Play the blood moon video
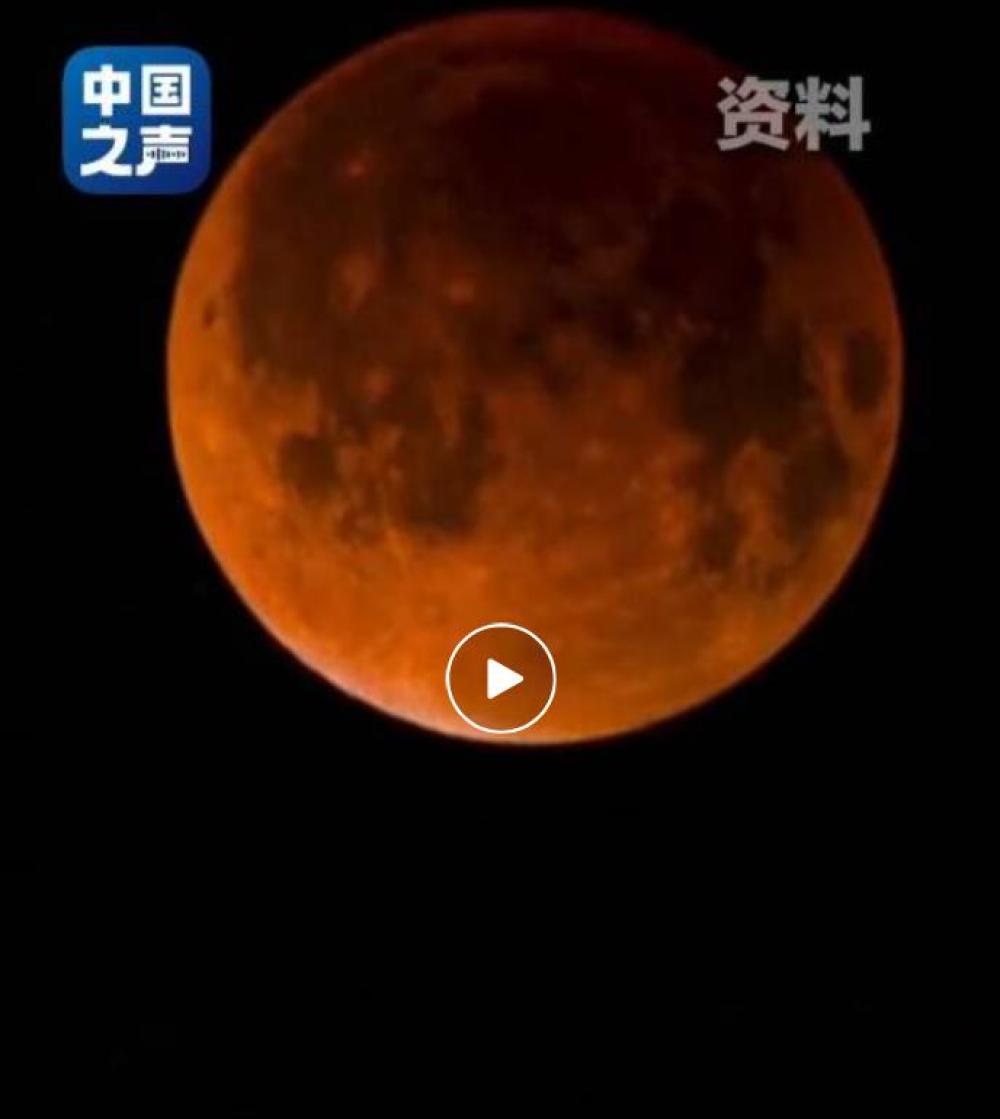The width and height of the screenshot is (1000, 1119). point(500,679)
